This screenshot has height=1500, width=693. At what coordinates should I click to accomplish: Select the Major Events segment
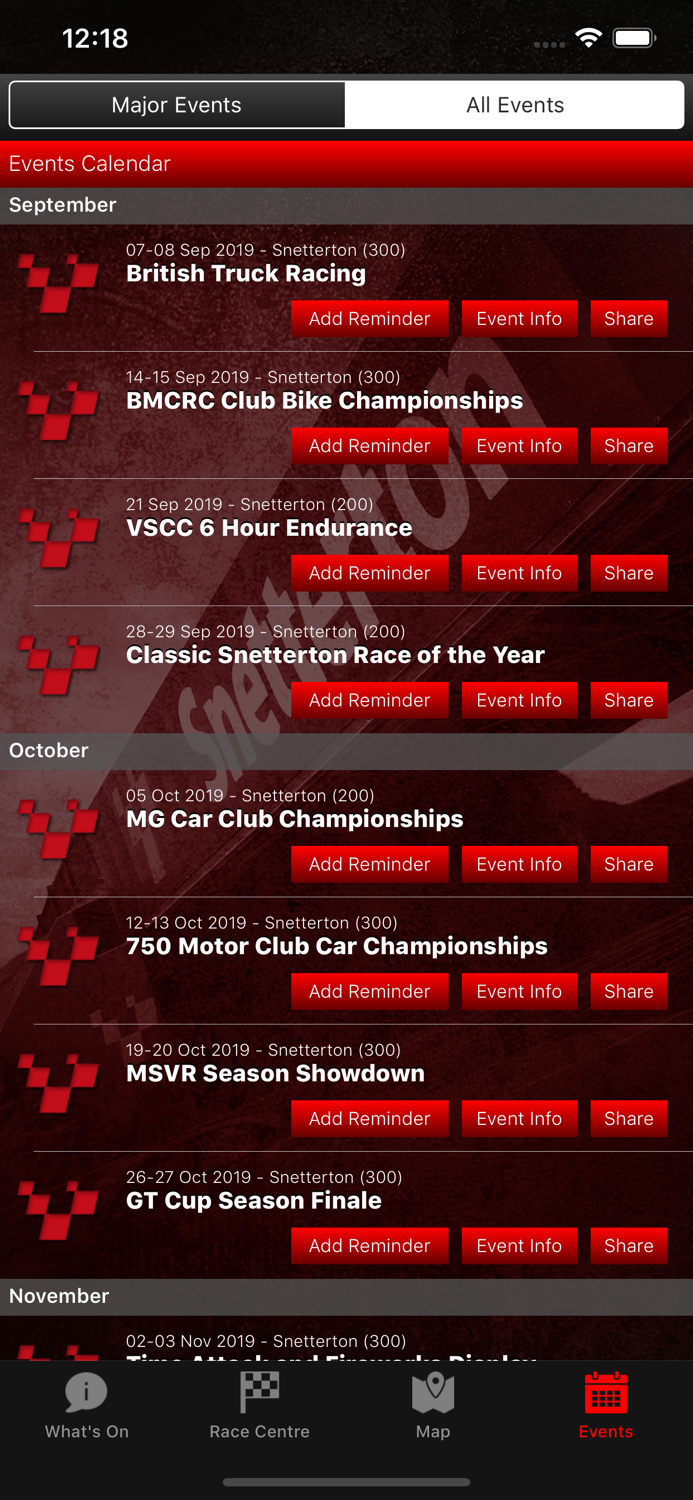pyautogui.click(x=177, y=105)
